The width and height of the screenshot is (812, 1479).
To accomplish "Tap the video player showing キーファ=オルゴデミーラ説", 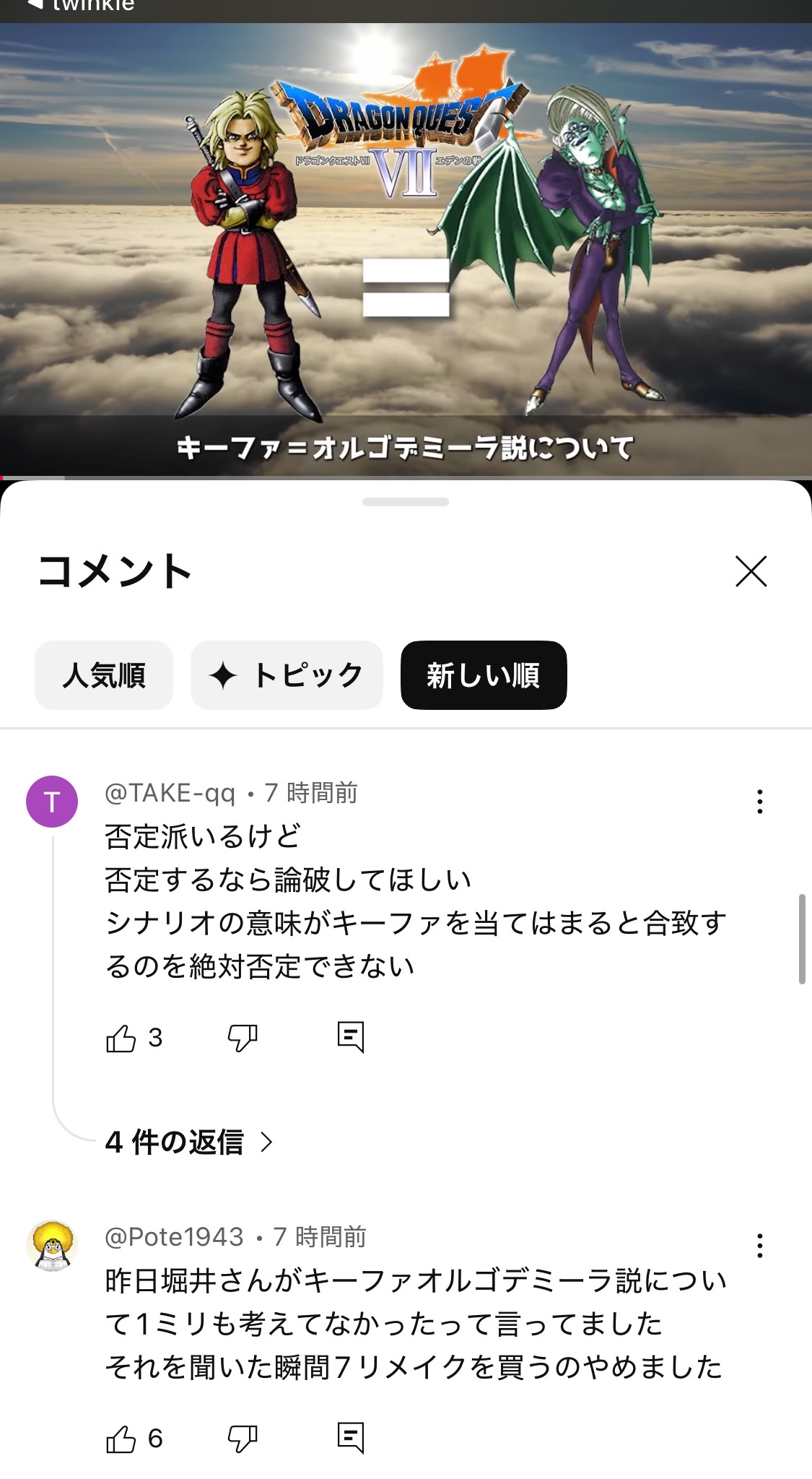I will [x=406, y=249].
